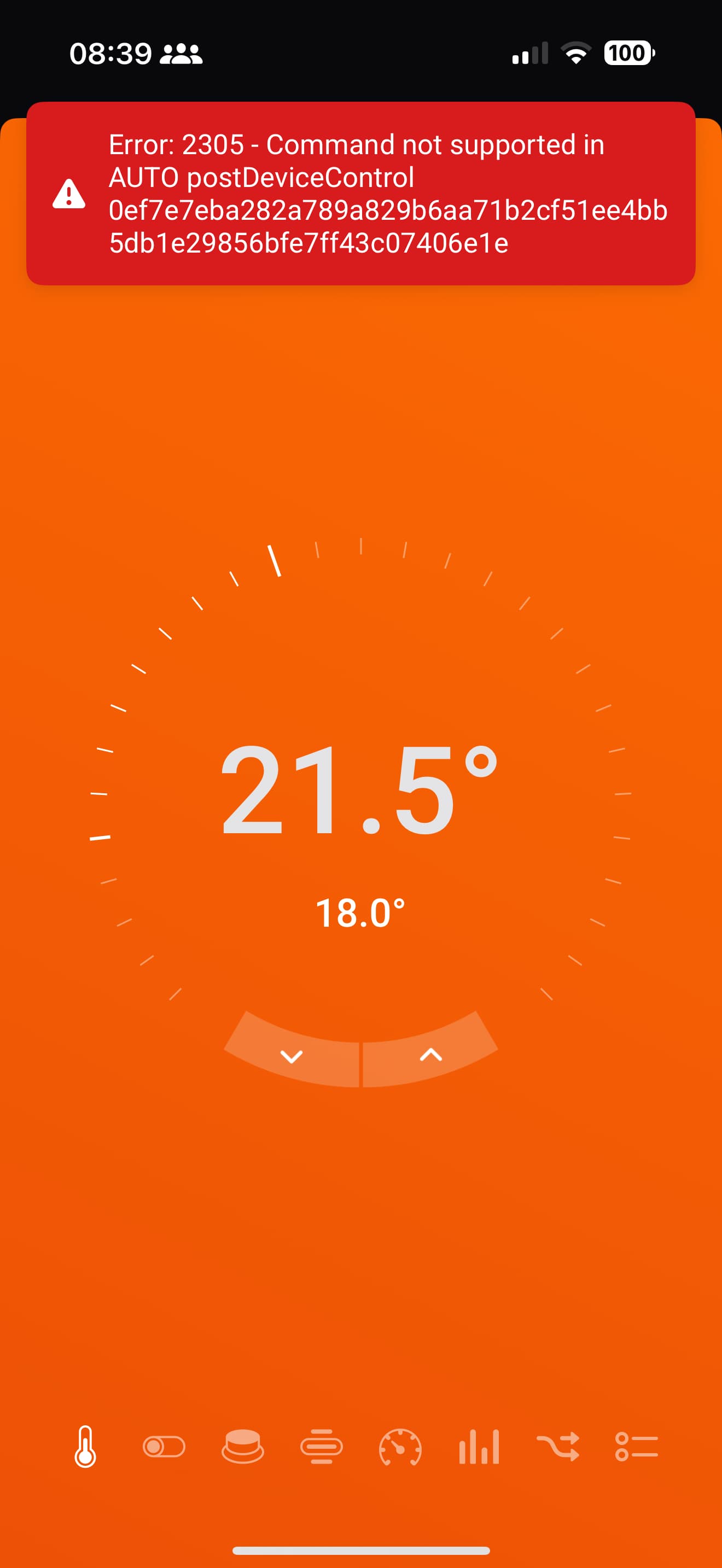Screen dimensions: 722x1568
Task: Open the bar chart statistics tab
Action: pos(479,1446)
